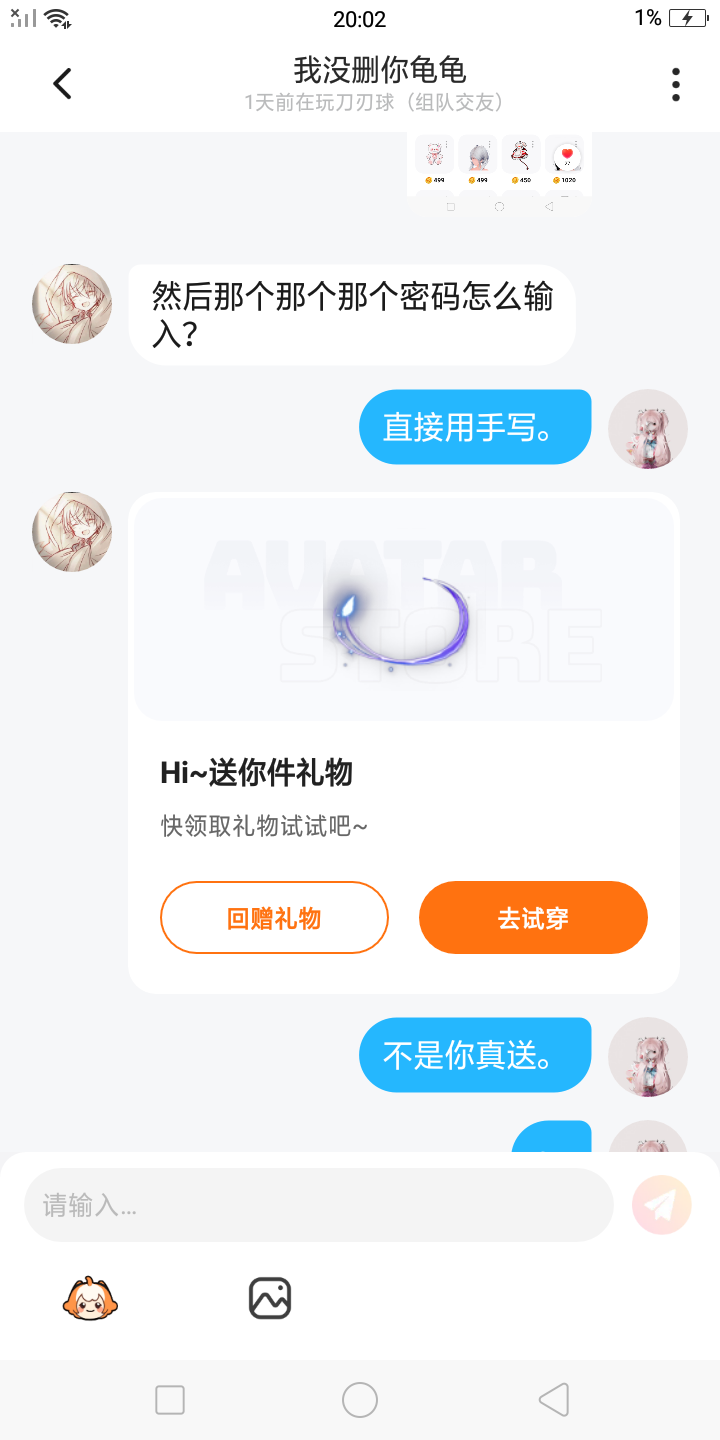Tap the system home button
Viewport: 720px width, 1440px height.
point(360,1400)
